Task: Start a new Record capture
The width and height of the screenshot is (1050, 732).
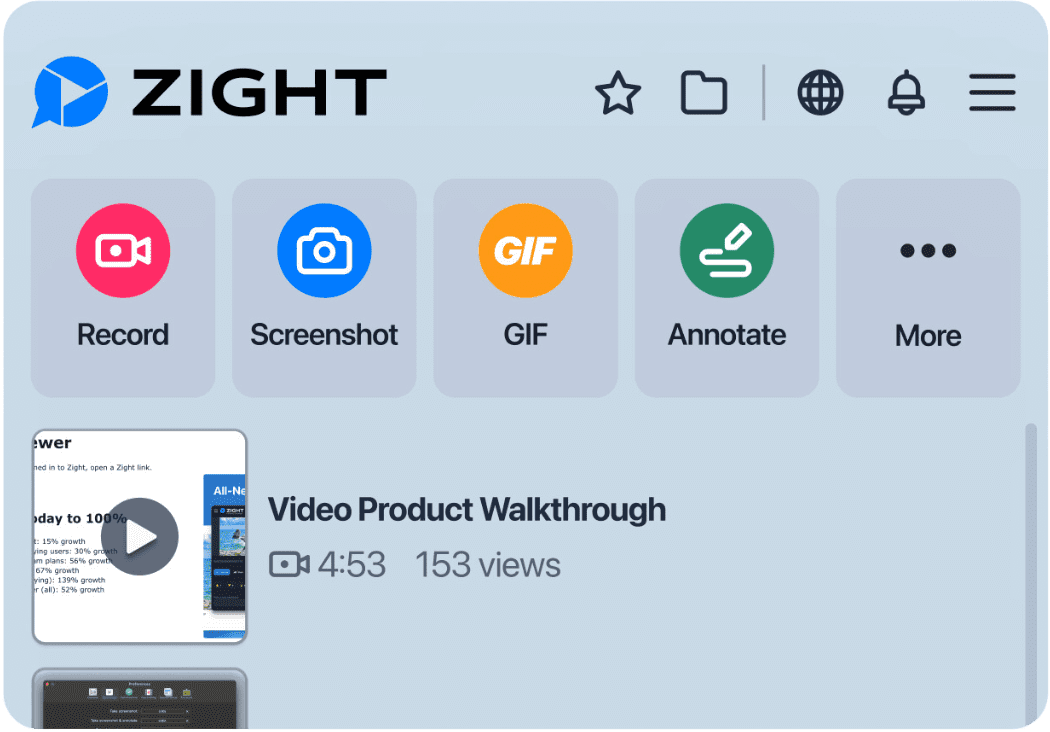Action: tap(123, 288)
